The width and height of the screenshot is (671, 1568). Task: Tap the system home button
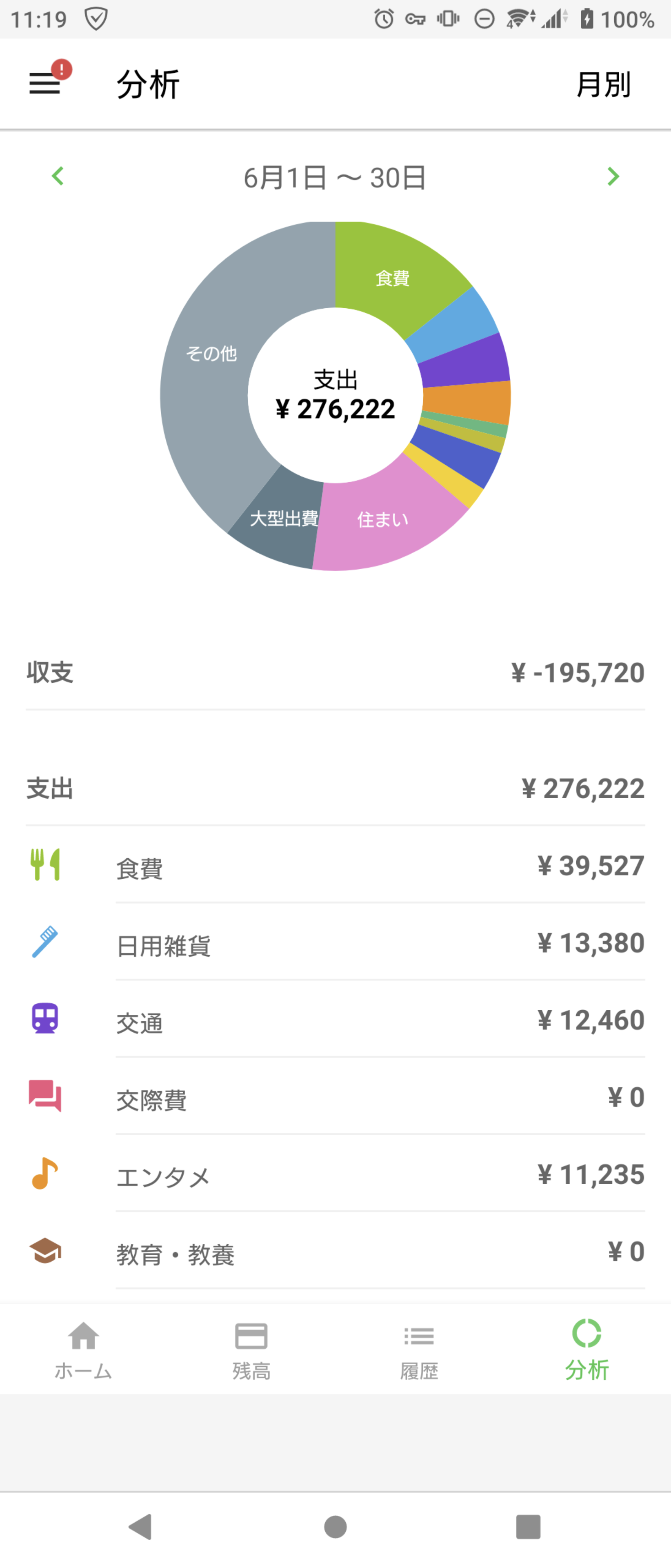[335, 1526]
